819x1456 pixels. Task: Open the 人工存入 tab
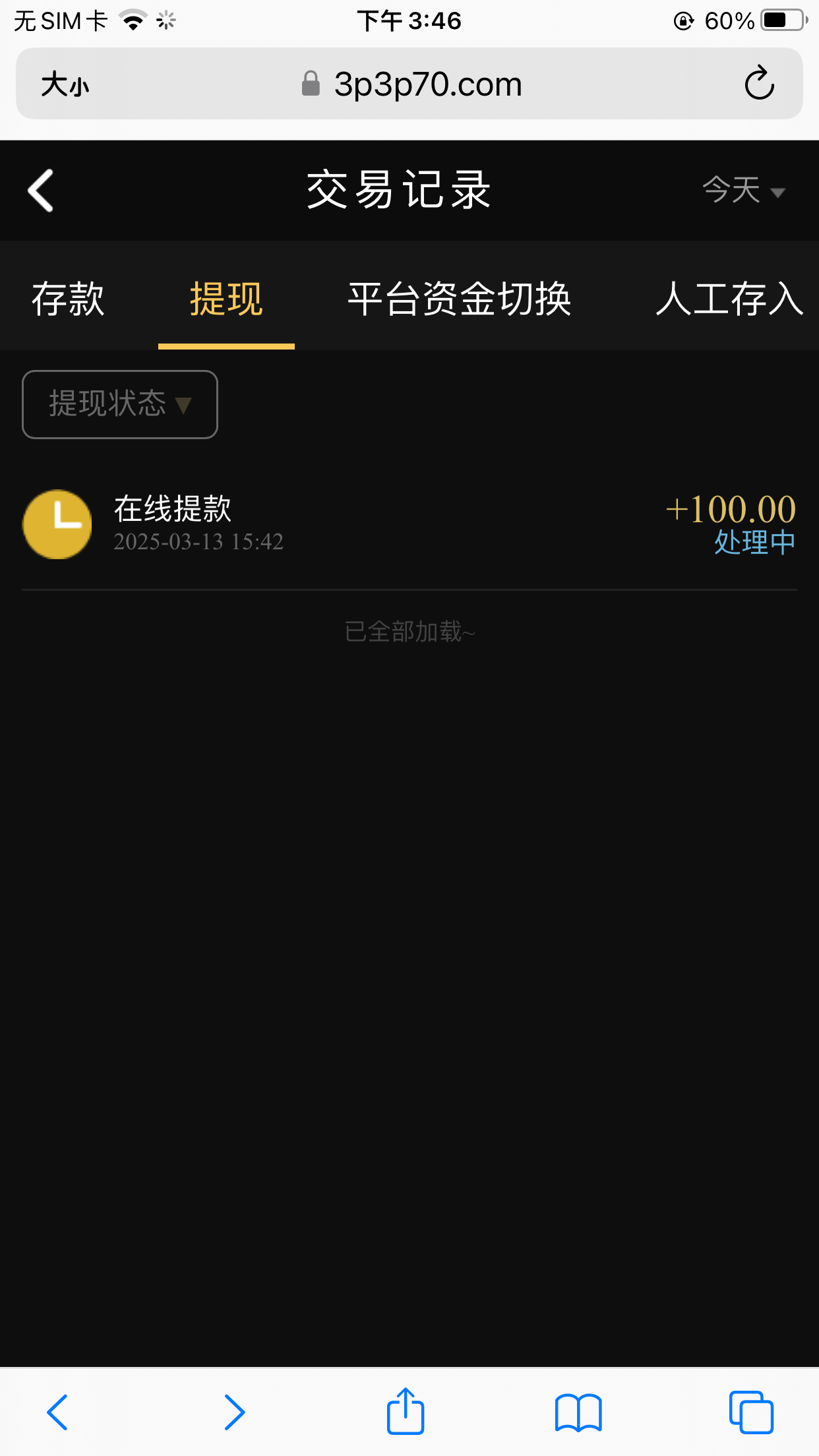729,299
